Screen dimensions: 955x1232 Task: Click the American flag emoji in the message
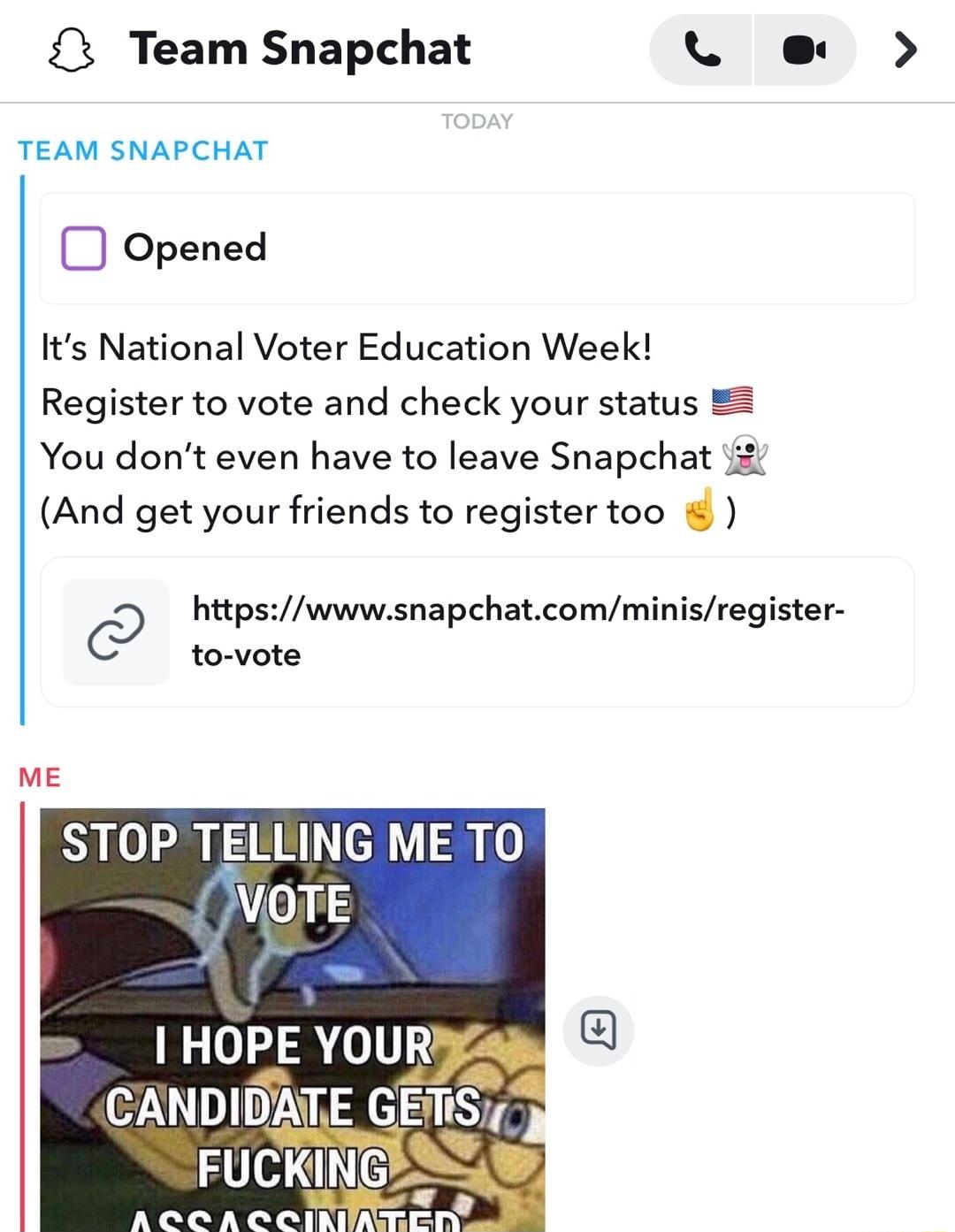tap(733, 400)
